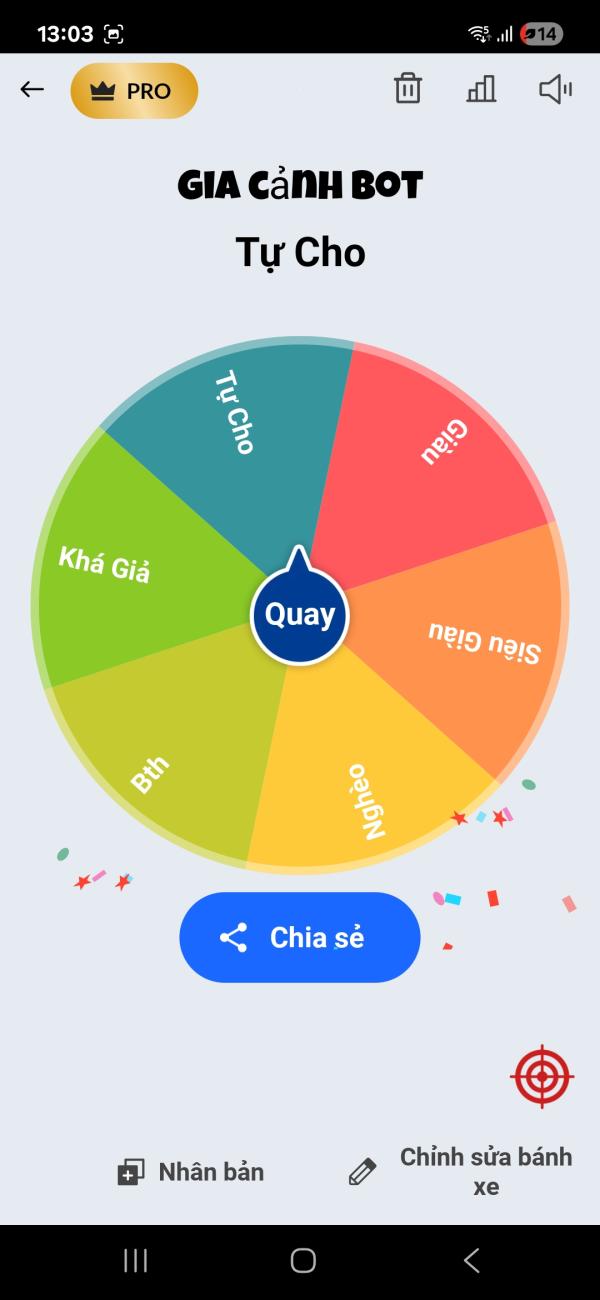Go back using the top arrow
This screenshot has width=600, height=1300.
point(32,90)
